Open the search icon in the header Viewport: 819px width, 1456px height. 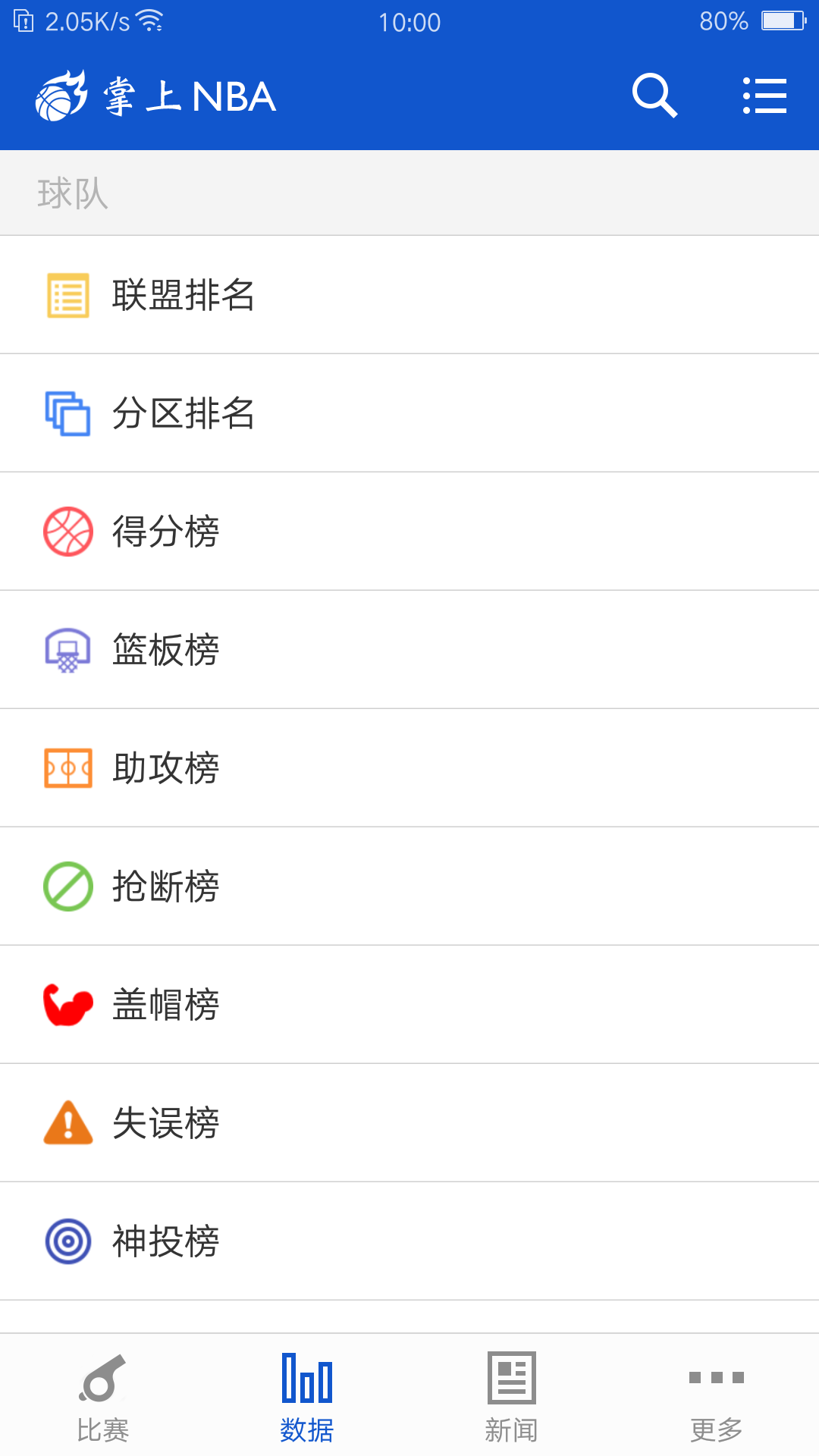[x=654, y=96]
